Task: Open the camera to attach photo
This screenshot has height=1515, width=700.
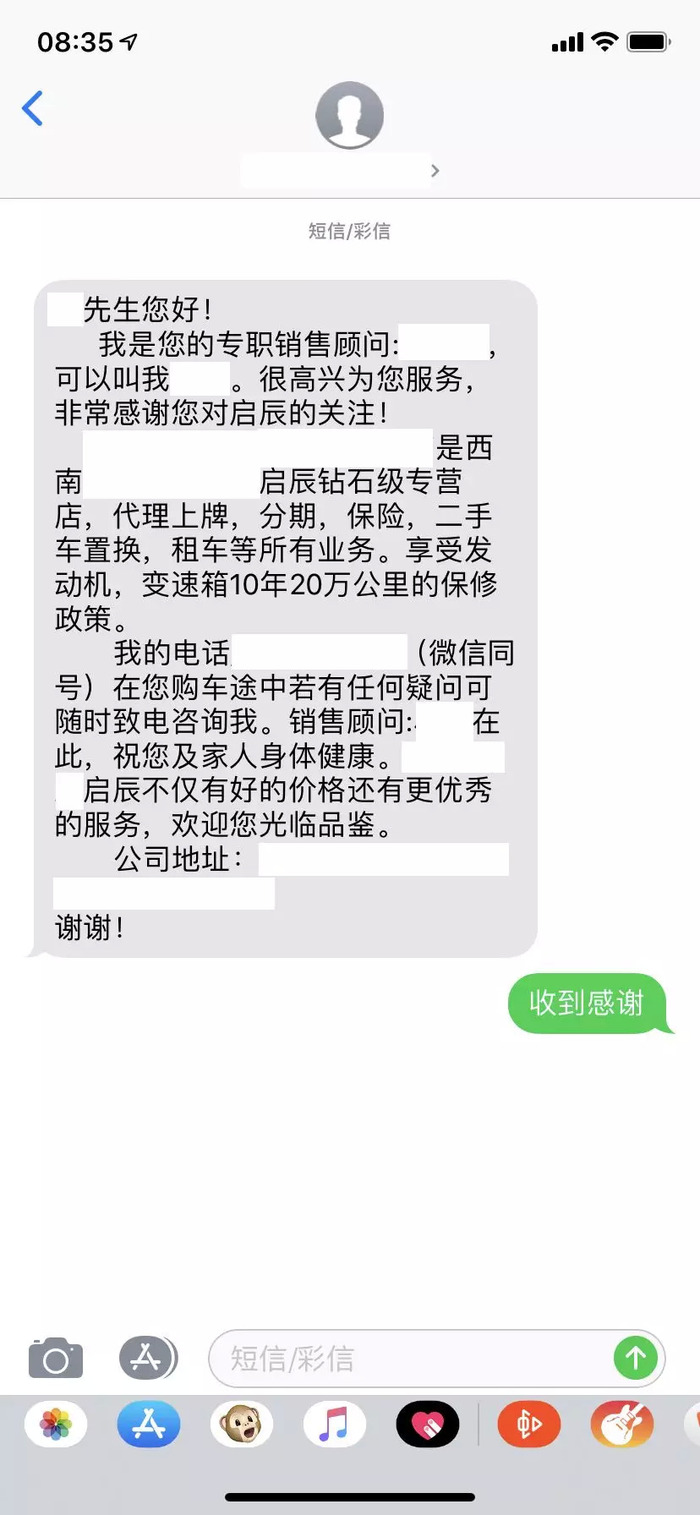Action: click(x=56, y=1358)
